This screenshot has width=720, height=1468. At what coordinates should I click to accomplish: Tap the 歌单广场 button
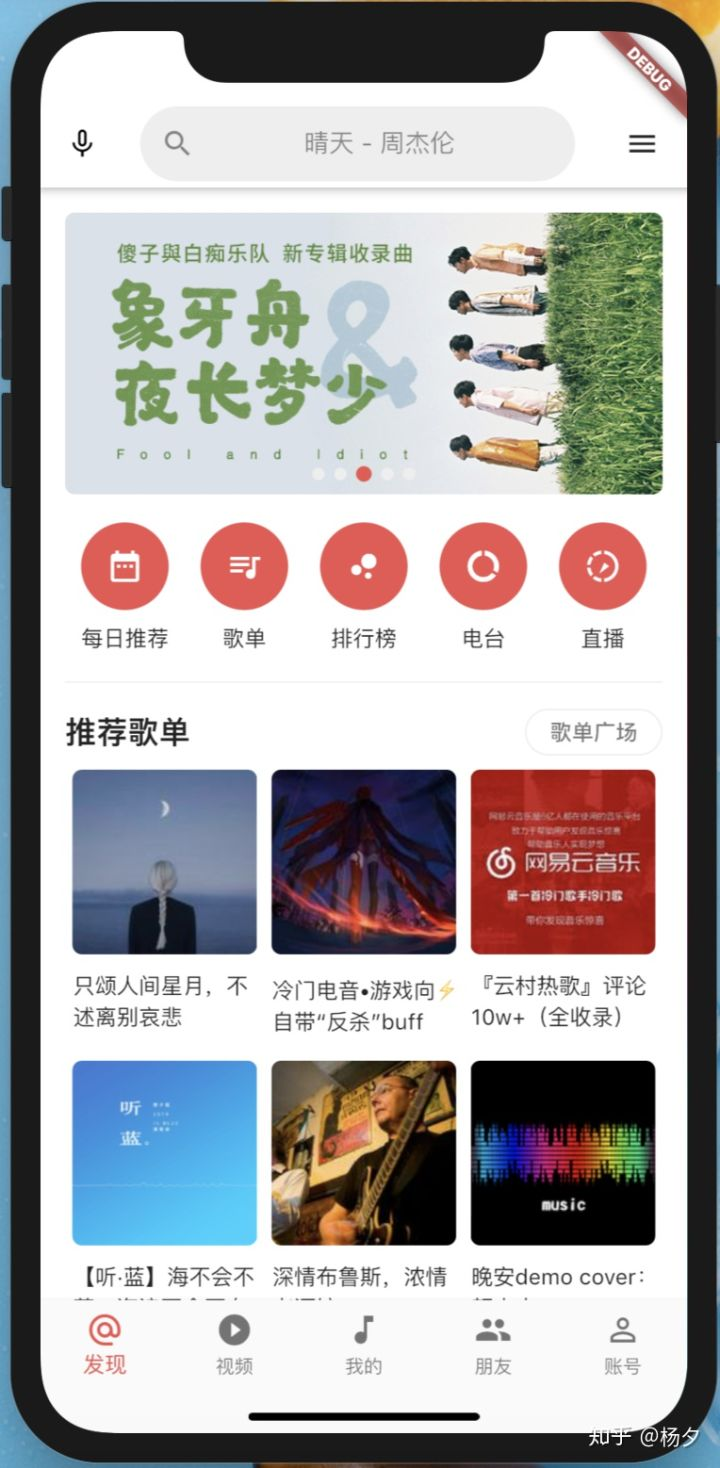[x=593, y=732]
